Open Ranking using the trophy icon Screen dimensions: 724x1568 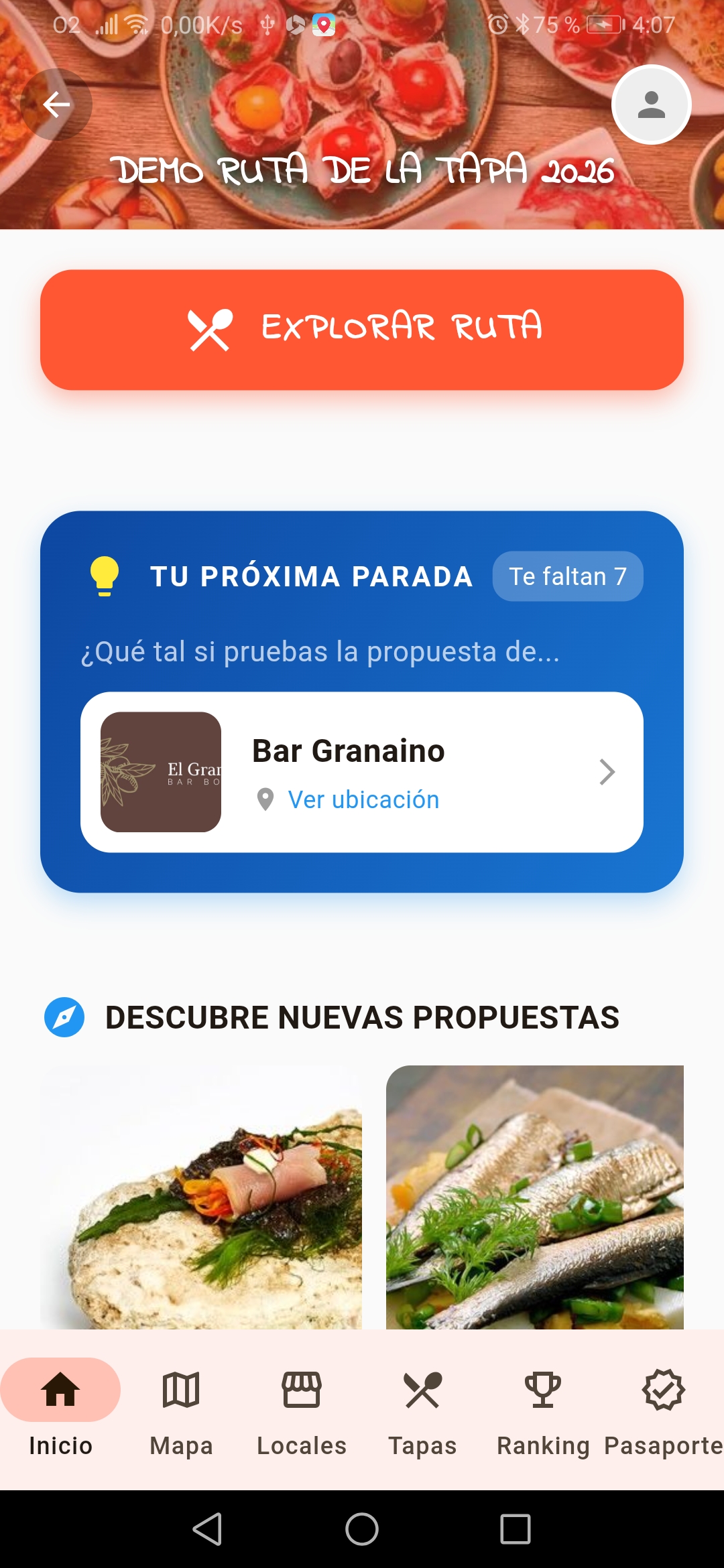point(542,1388)
